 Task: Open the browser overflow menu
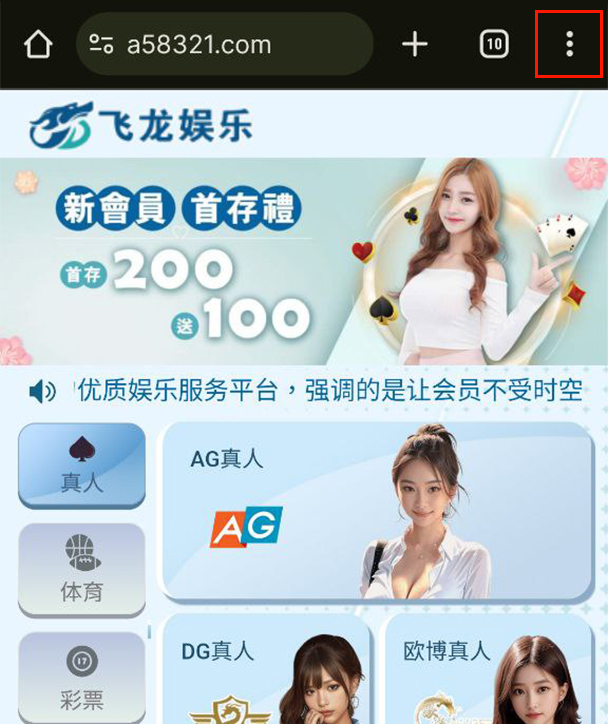tap(569, 44)
